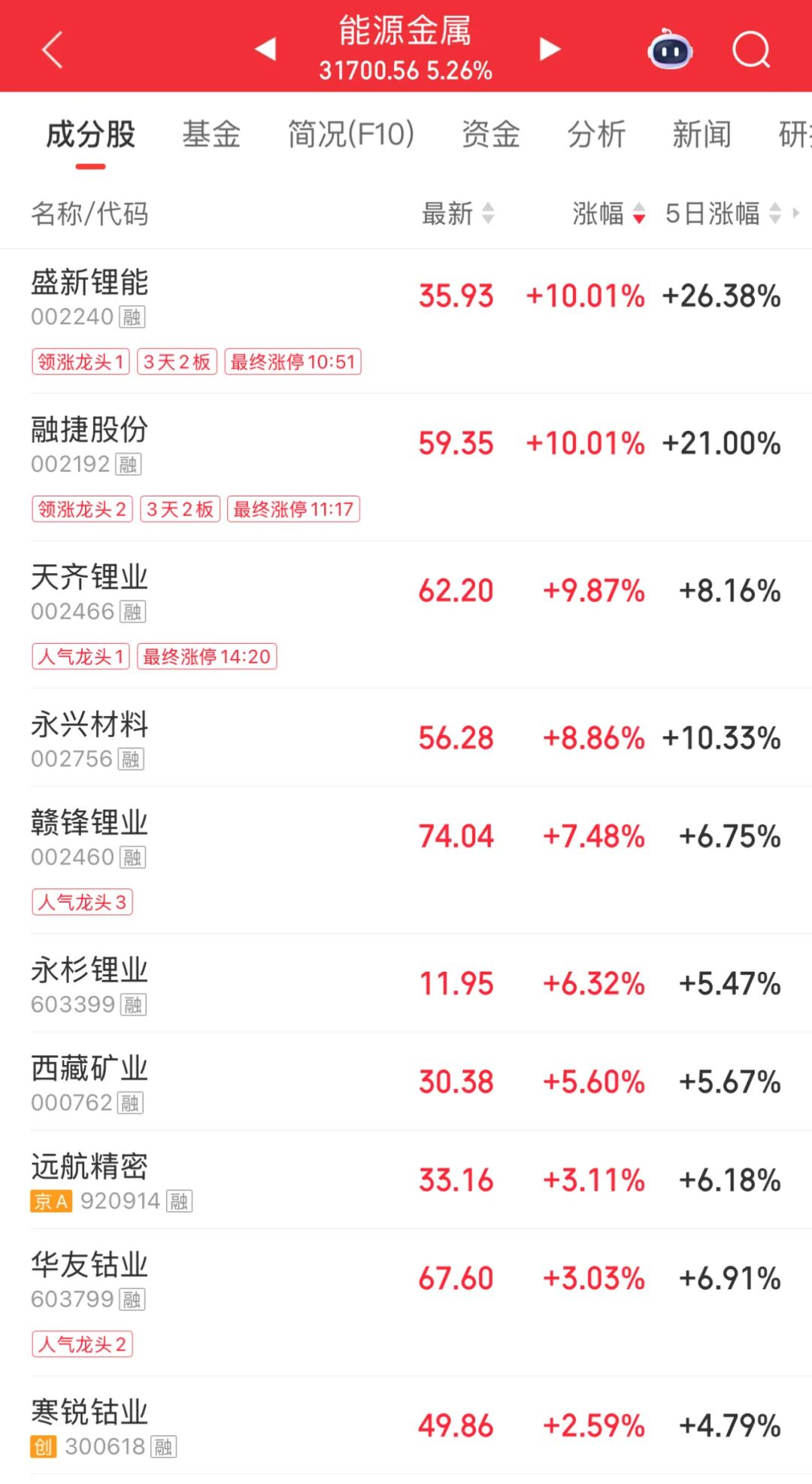Switch to the previous sector with the left triangle
The height and width of the screenshot is (1484, 812).
point(265,49)
